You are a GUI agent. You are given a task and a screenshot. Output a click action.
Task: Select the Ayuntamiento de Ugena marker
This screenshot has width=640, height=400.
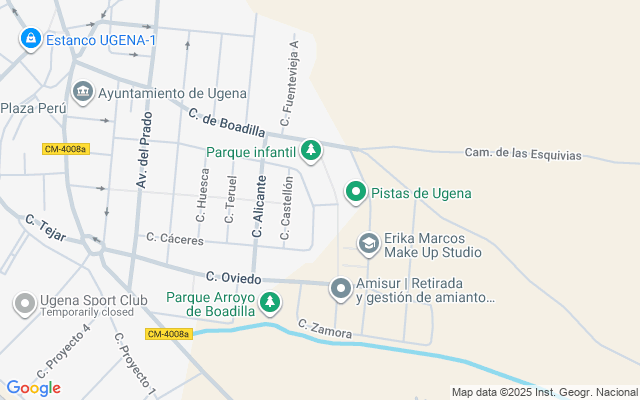click(82, 93)
